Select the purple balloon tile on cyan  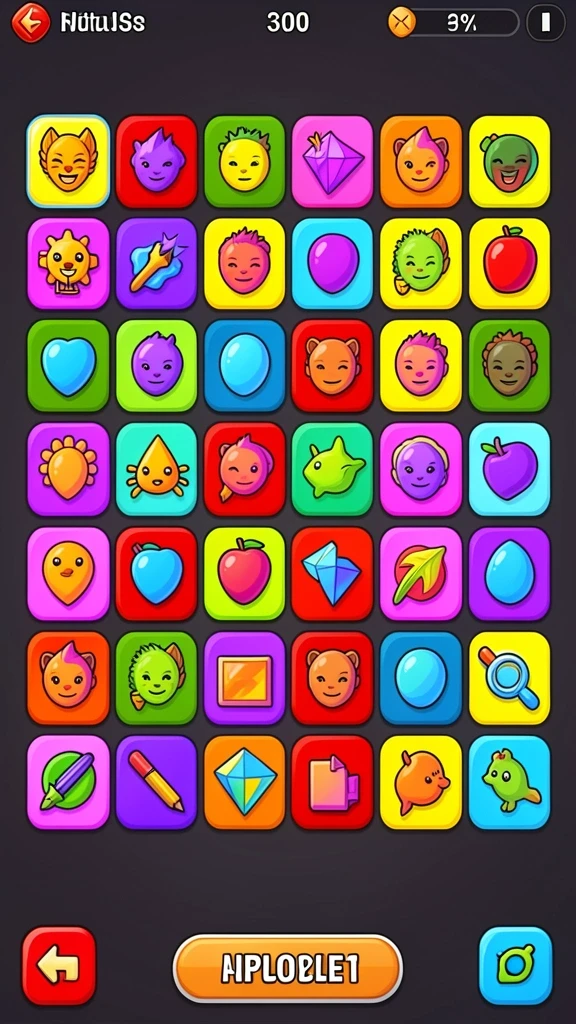pyautogui.click(x=332, y=263)
